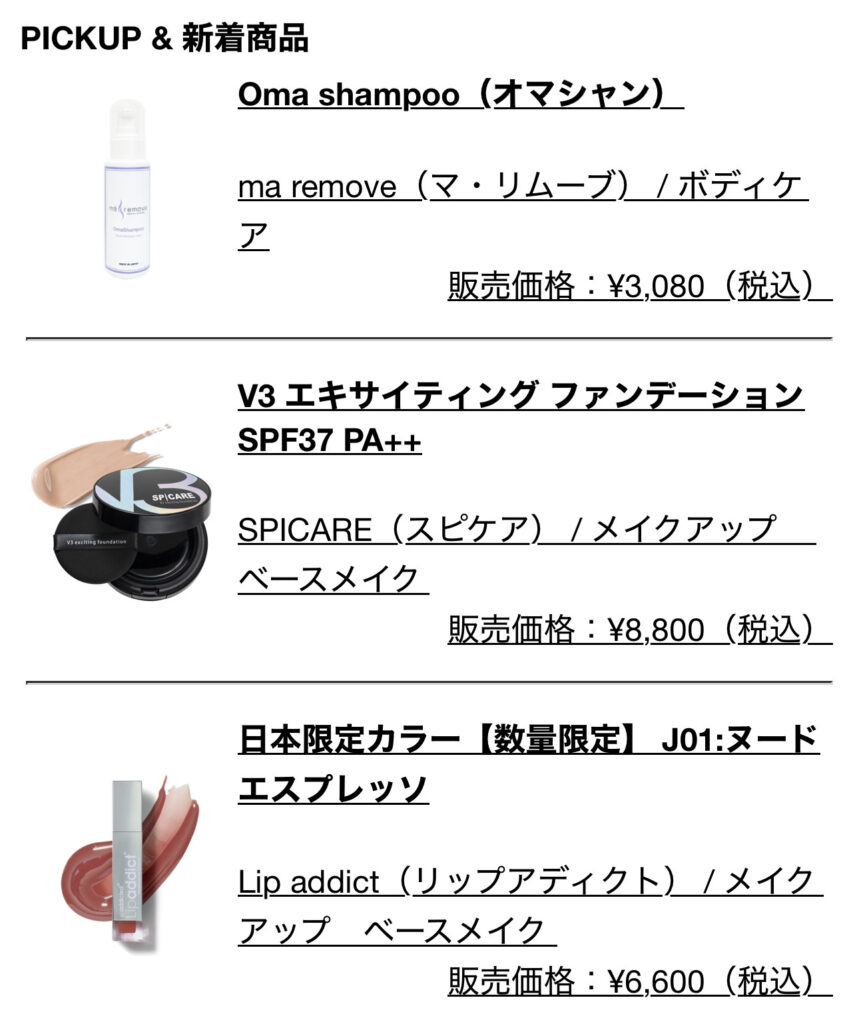The height and width of the screenshot is (1024, 859).
Task: Tap the ¥8,800 price link
Action: tap(639, 630)
